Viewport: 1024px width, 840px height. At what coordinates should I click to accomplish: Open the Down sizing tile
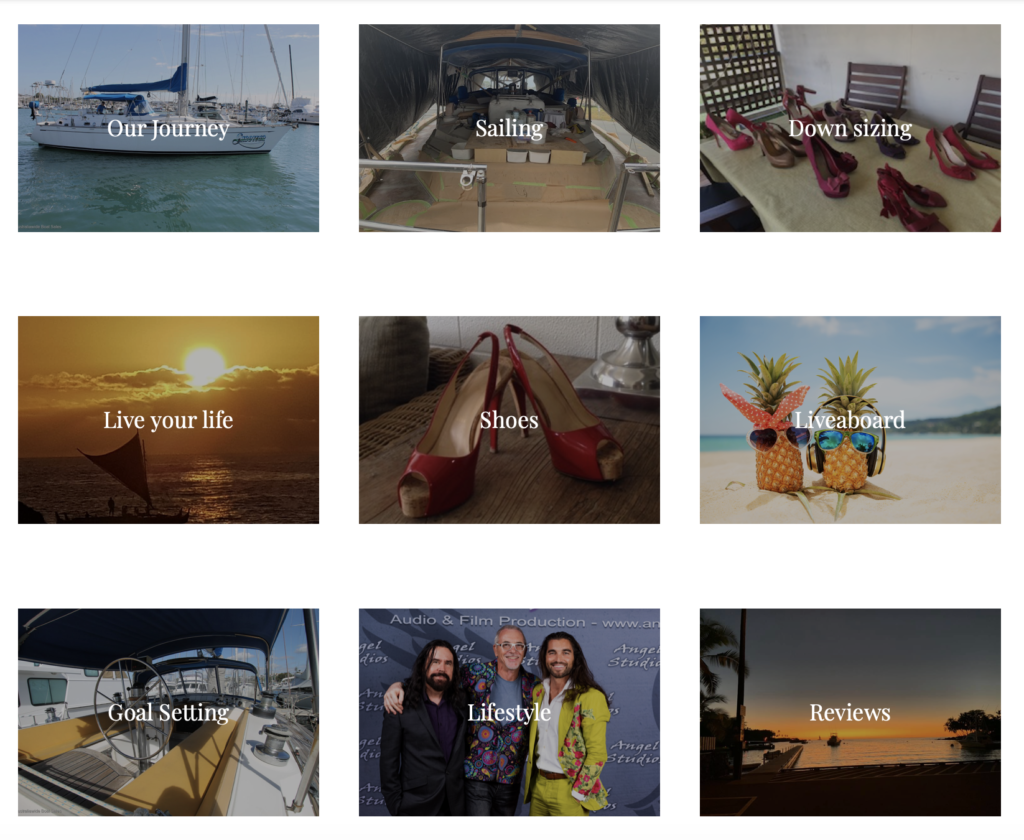tap(850, 129)
